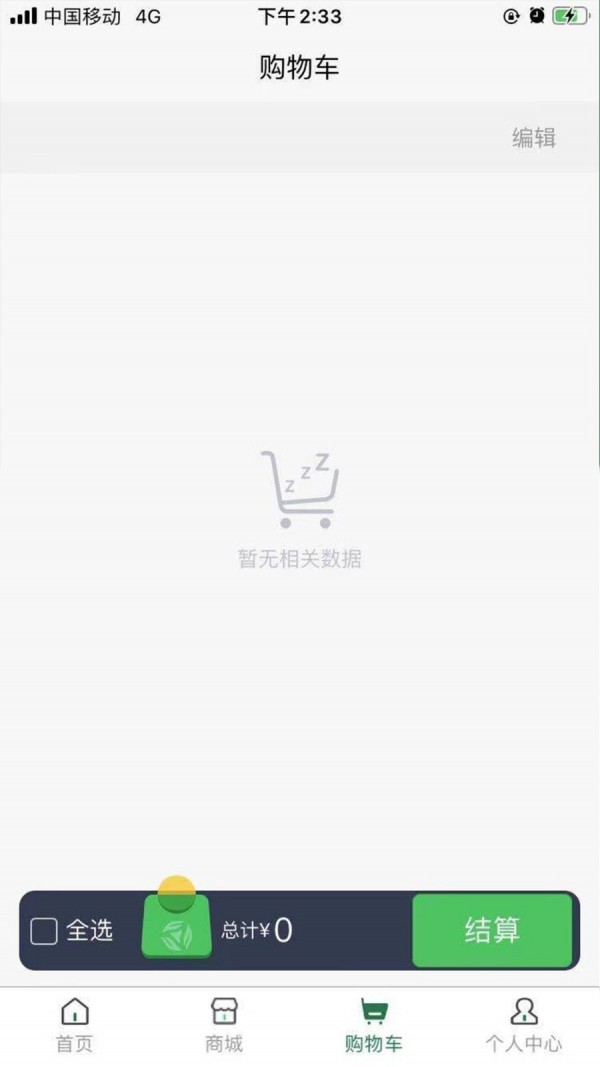The height and width of the screenshot is (1067, 600).
Task: Go to the 首页 home tab
Action: (x=74, y=1025)
